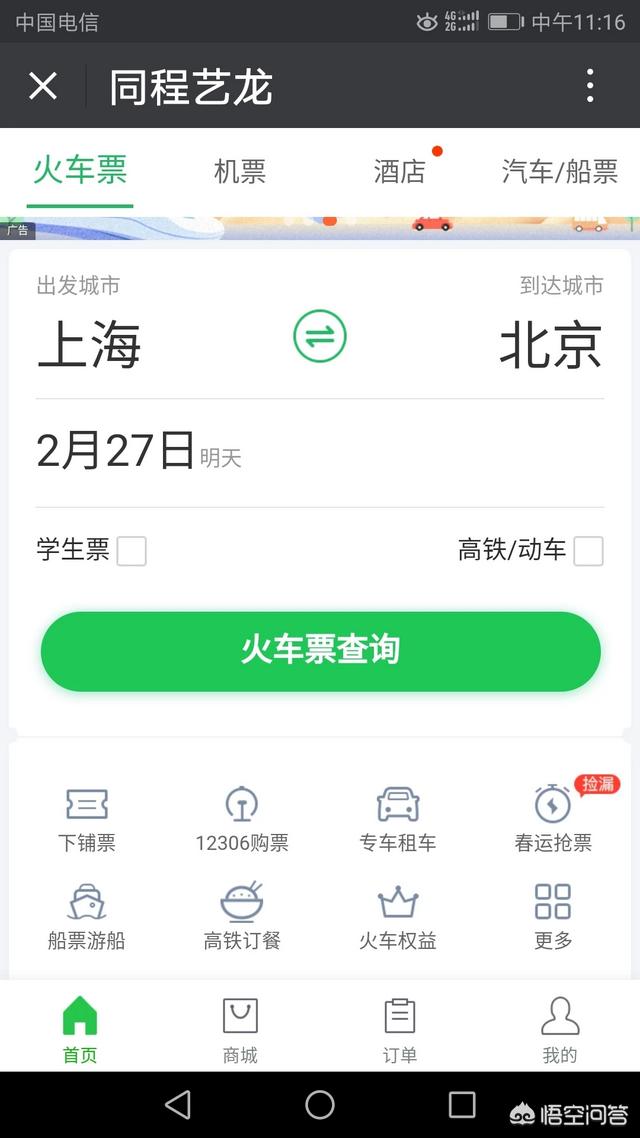Switch to the 汽车/船票 tab
Image resolution: width=640 pixels, height=1138 pixels.
[x=559, y=171]
